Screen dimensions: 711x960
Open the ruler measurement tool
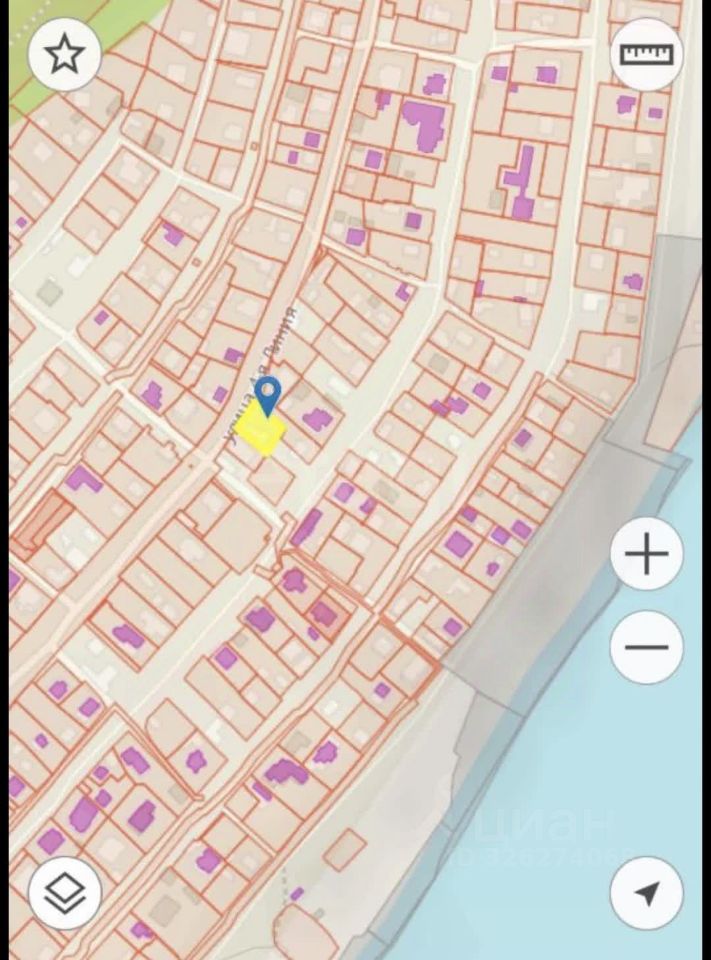(x=647, y=55)
